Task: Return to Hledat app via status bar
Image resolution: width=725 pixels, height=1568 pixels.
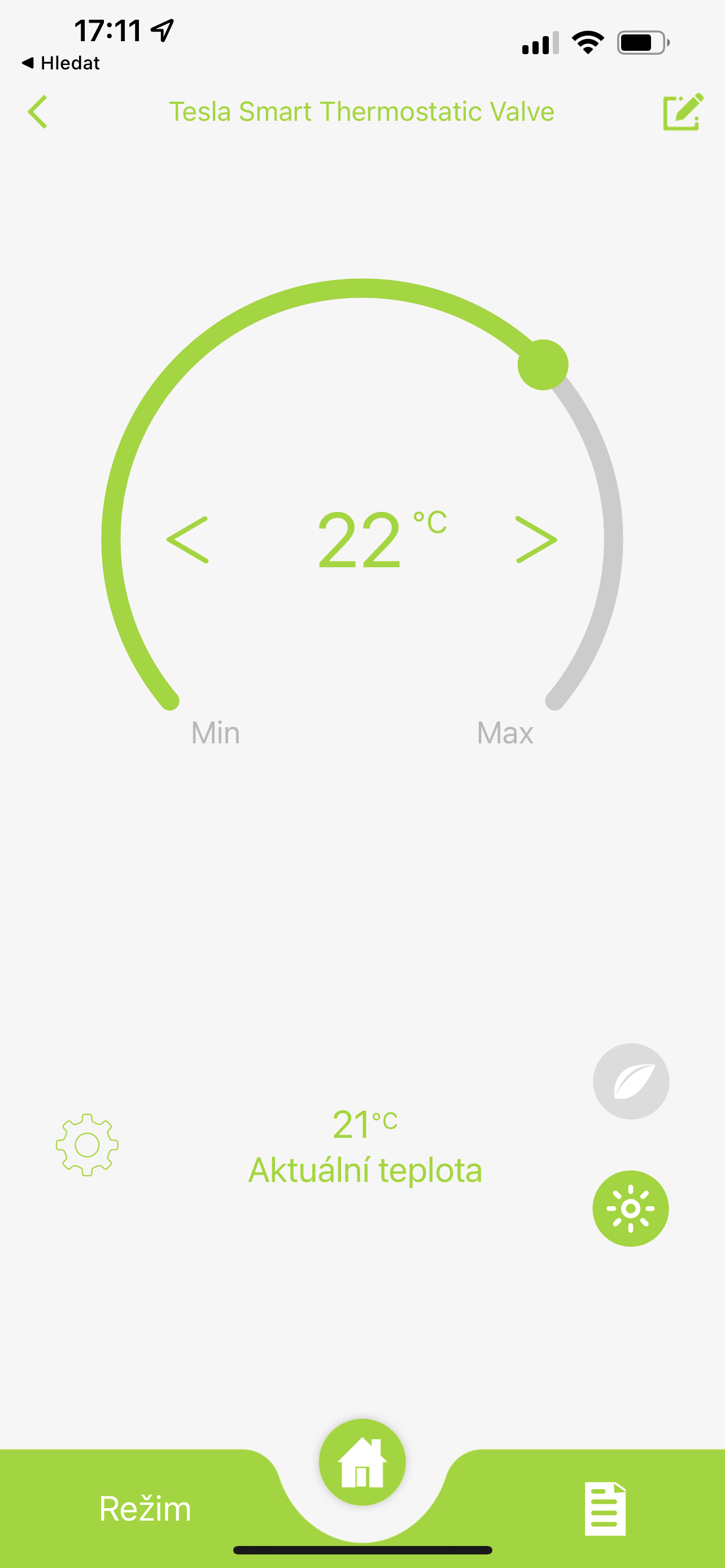Action: click(x=61, y=63)
